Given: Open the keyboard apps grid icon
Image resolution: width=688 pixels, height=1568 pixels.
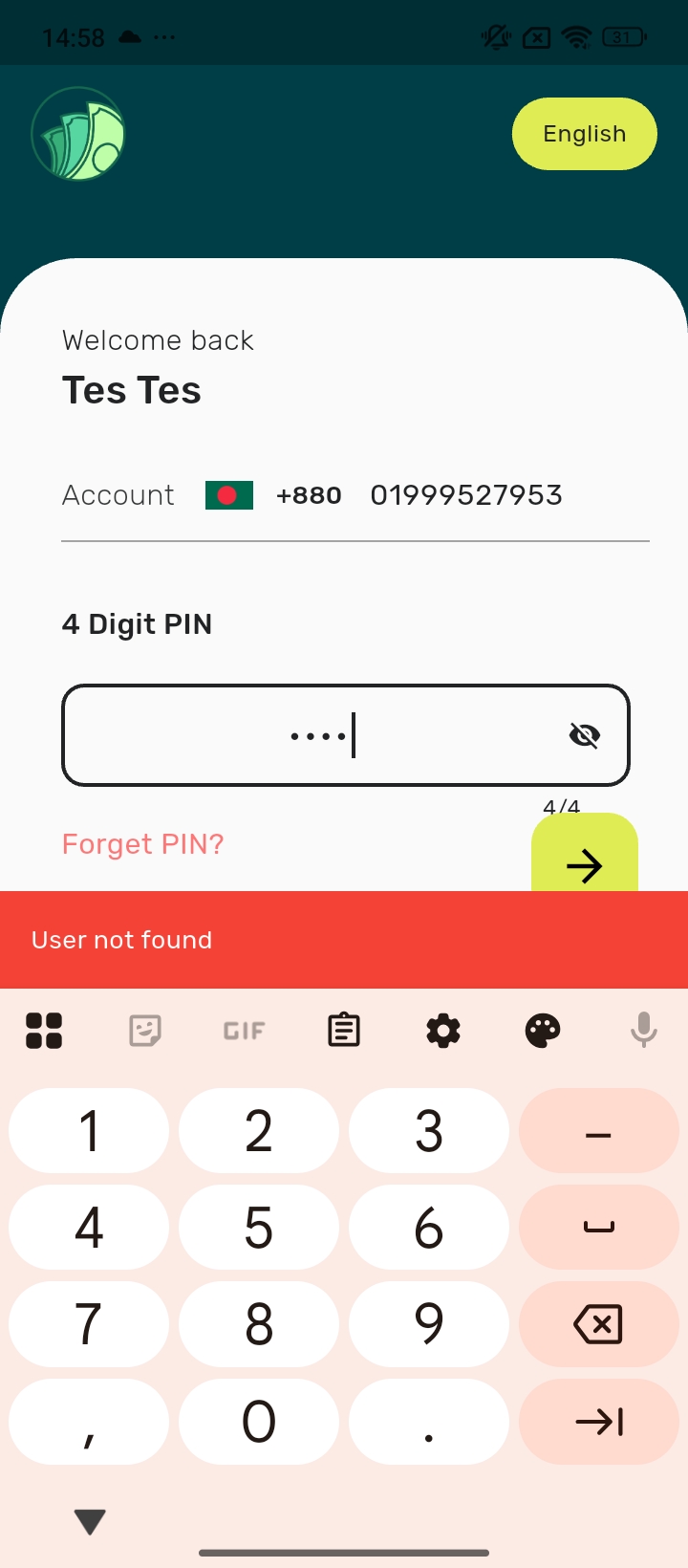Looking at the screenshot, I should (44, 1030).
